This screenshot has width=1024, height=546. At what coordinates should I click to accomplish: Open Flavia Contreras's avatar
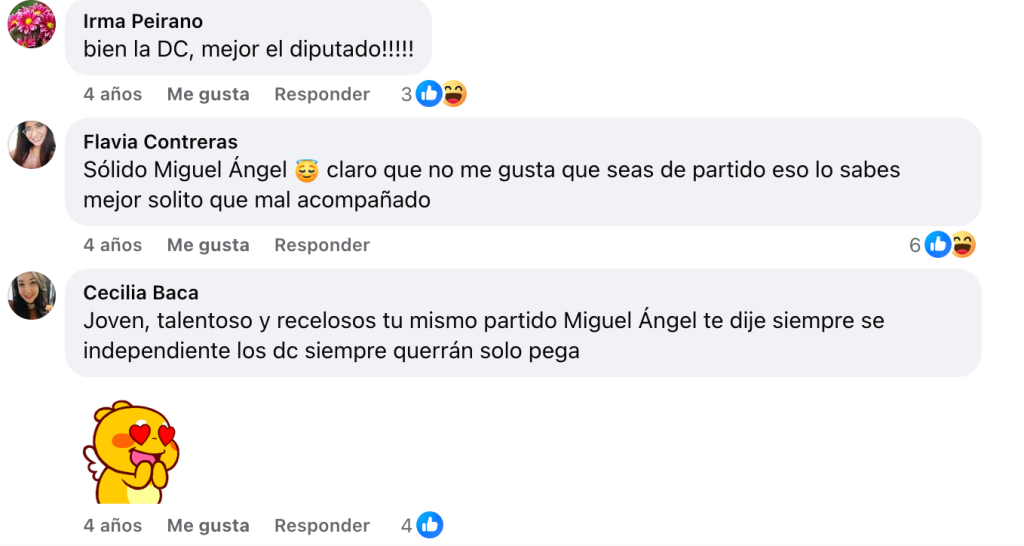coord(31,145)
